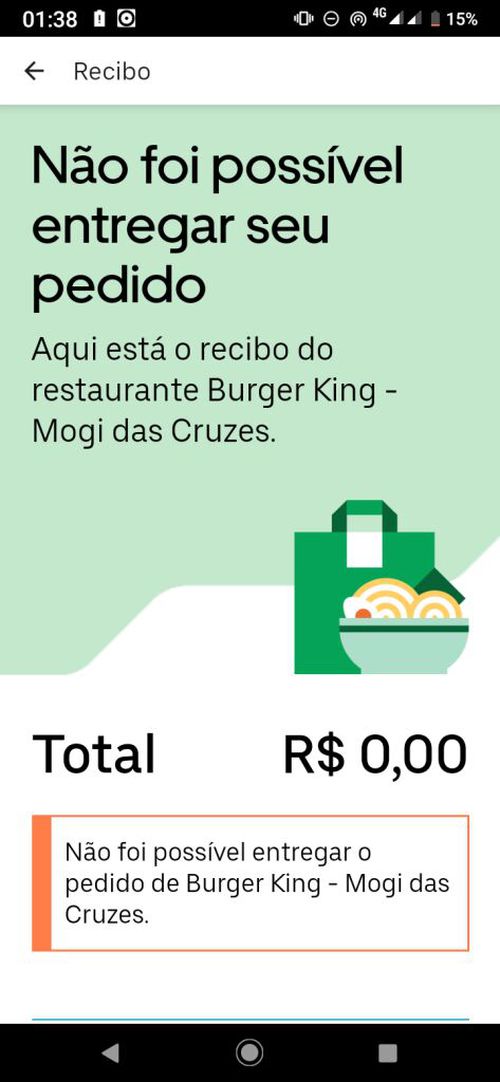Go to the home screen
Screen dimensions: 500x1082
[250, 1052]
